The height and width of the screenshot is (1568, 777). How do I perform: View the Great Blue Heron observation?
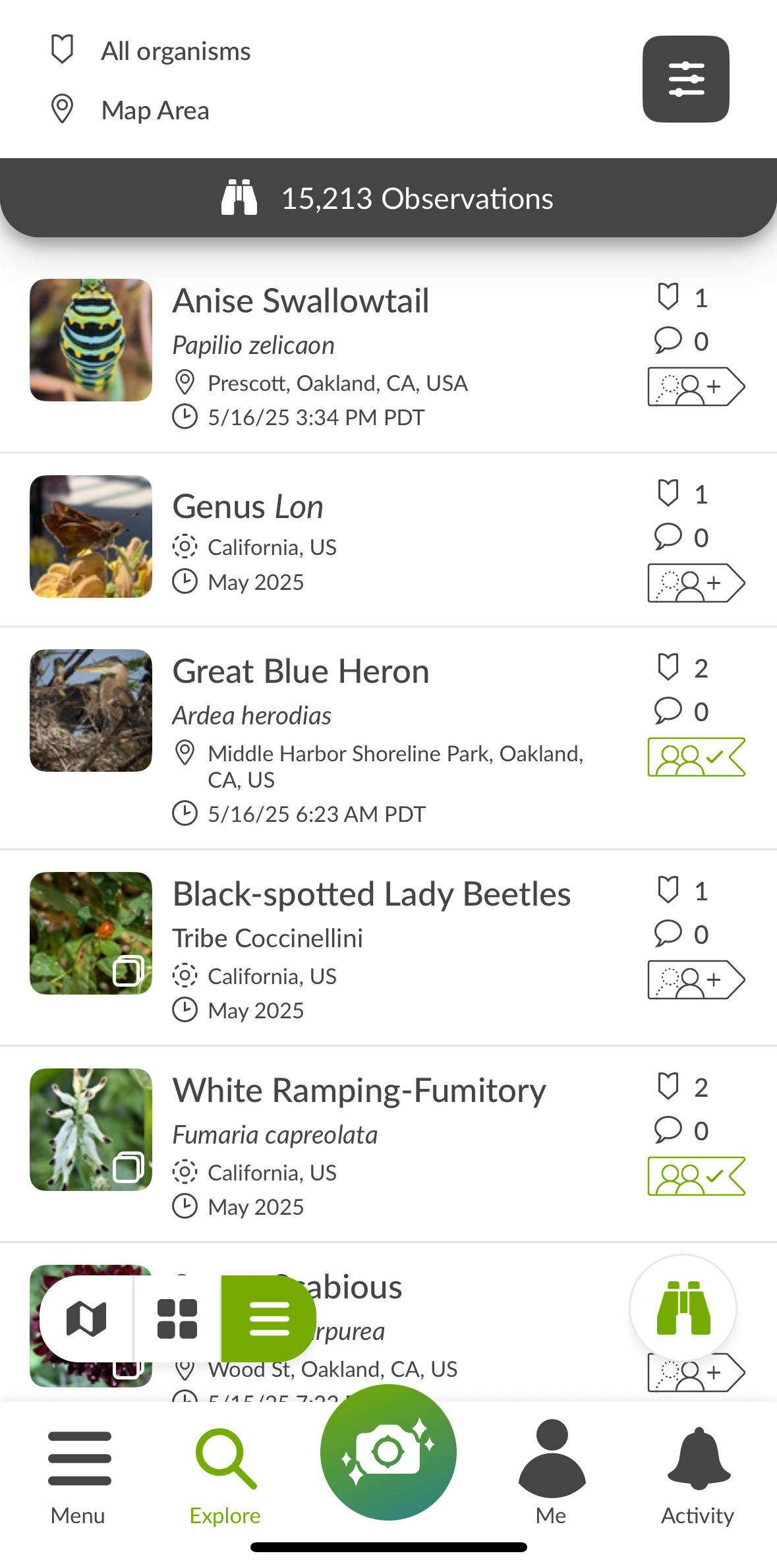pos(301,672)
